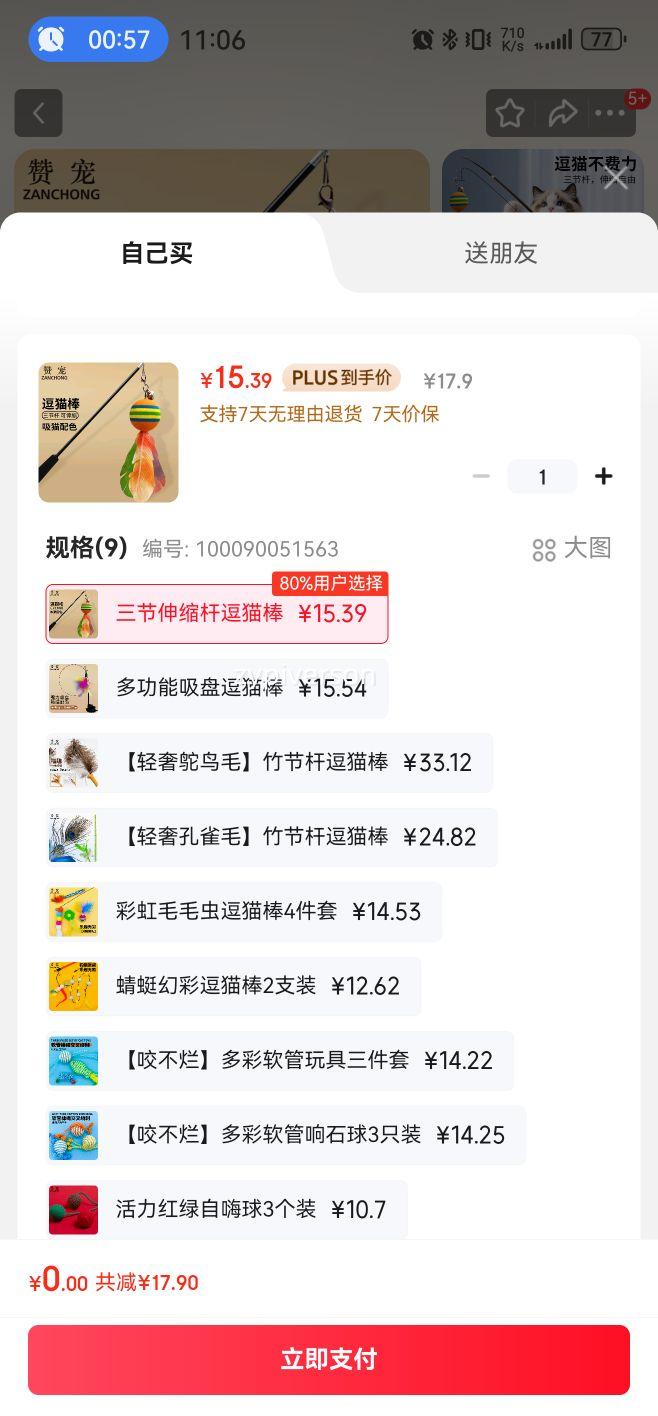Increase quantity with the plus button
Image resolution: width=658 pixels, height=1416 pixels.
click(603, 476)
